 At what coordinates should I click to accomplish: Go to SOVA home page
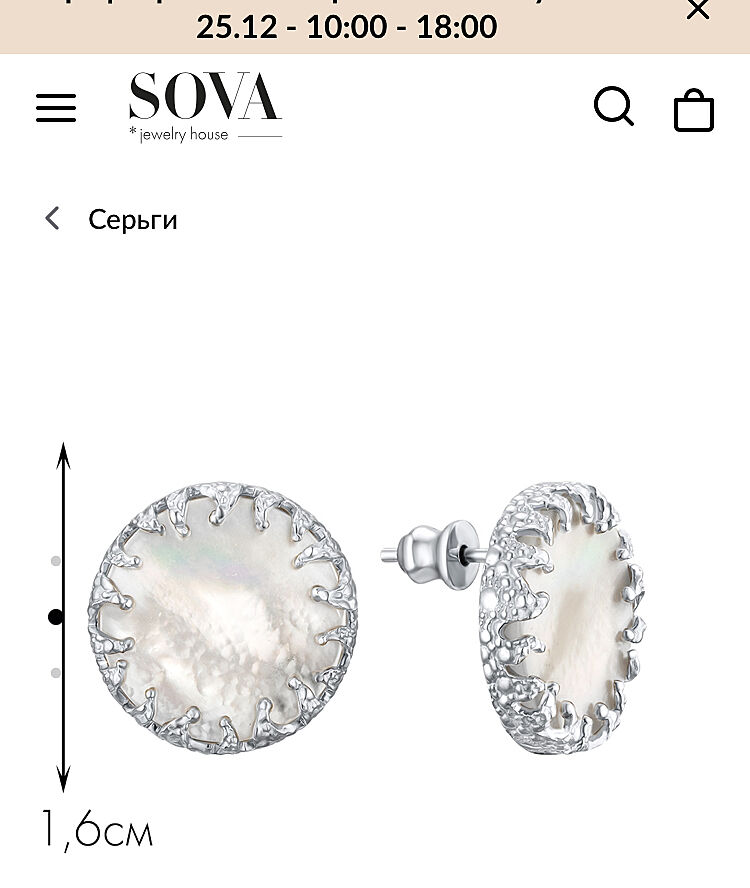(205, 106)
